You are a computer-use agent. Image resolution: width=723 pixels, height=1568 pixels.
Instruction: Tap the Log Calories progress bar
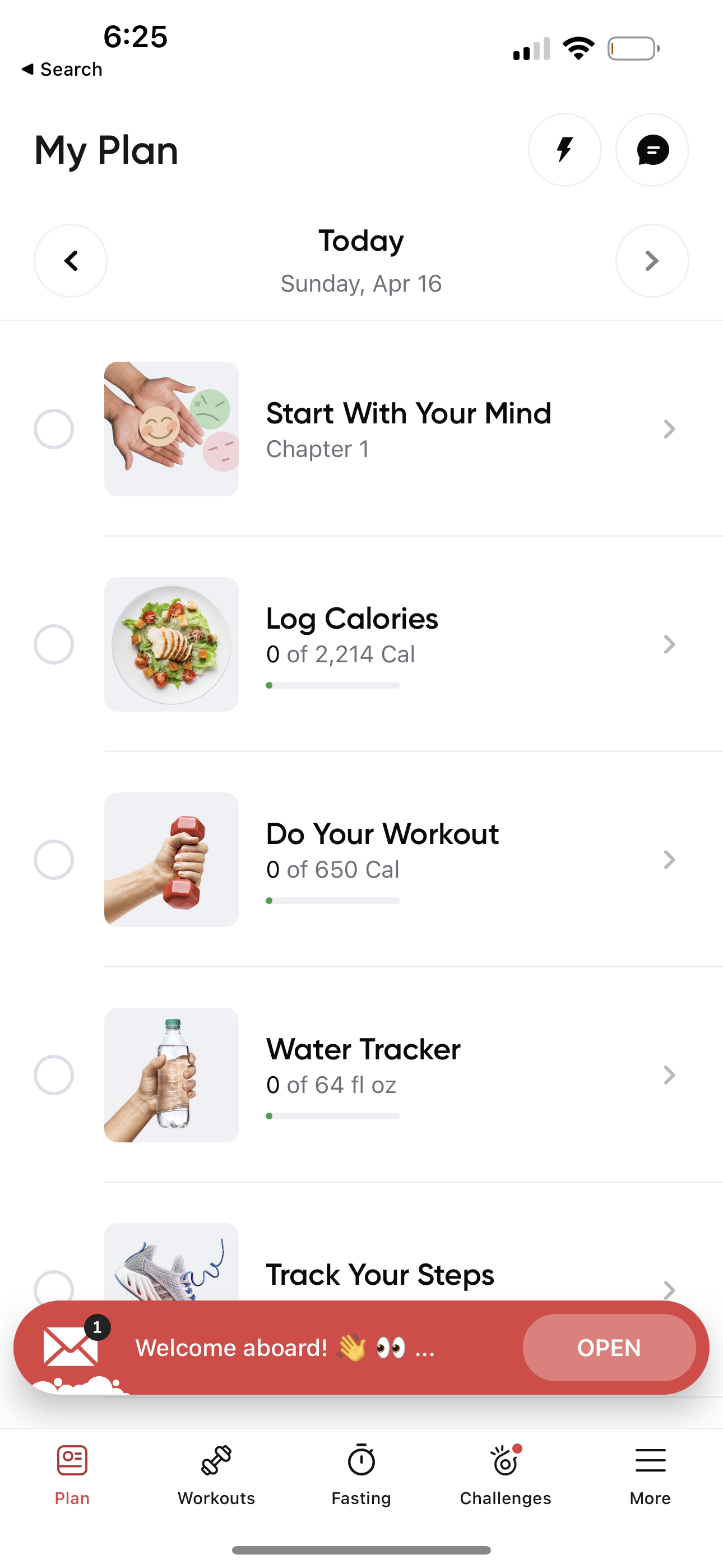click(333, 685)
